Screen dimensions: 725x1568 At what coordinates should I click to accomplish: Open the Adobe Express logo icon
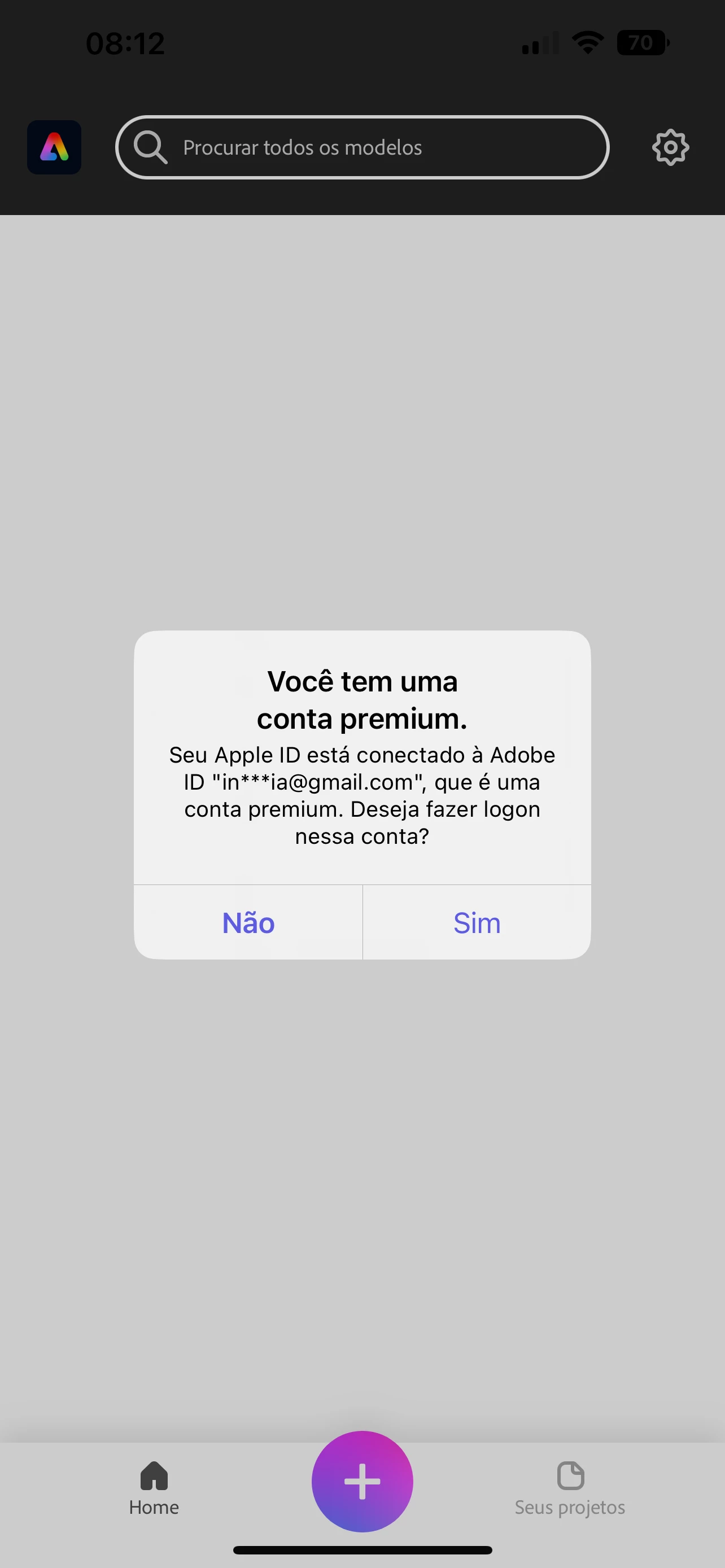[54, 147]
